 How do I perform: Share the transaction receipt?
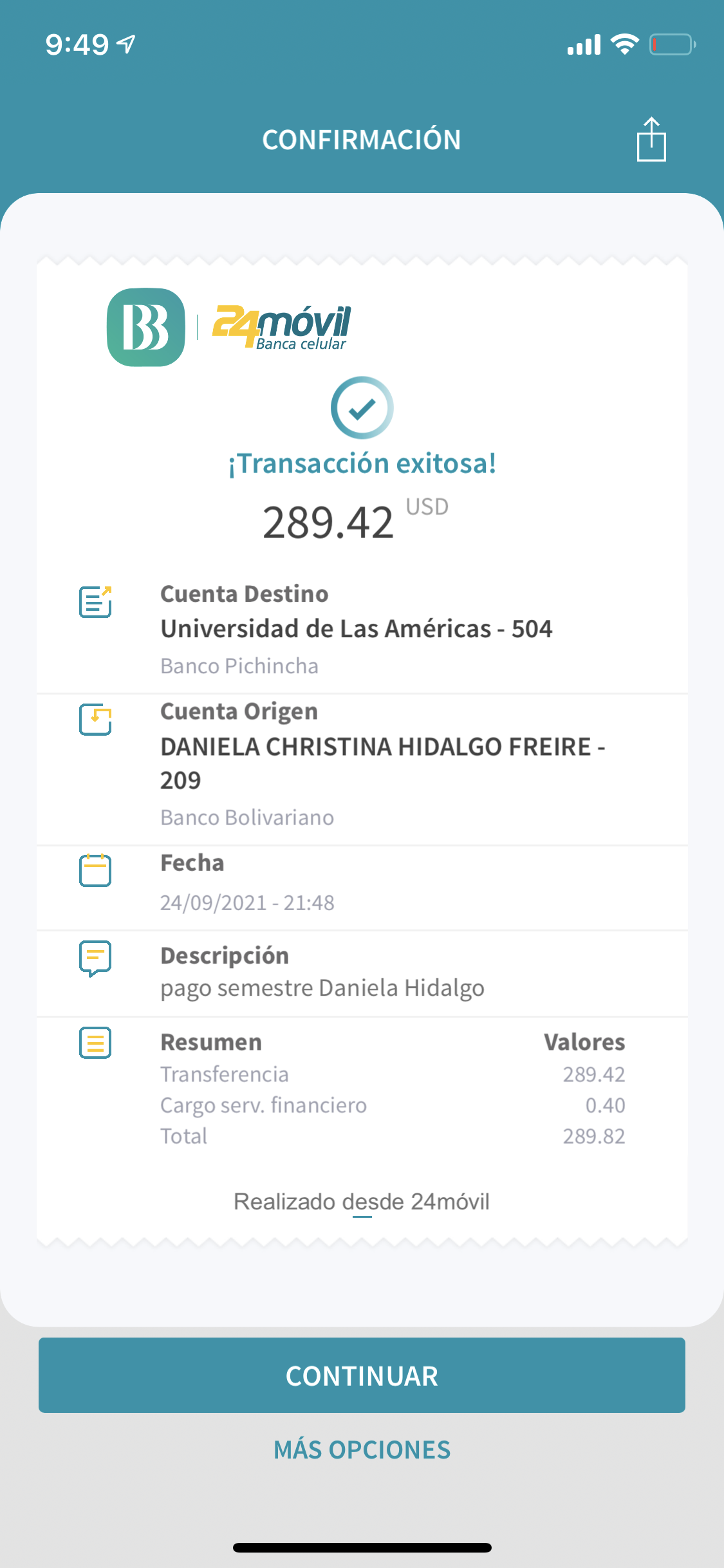[651, 139]
